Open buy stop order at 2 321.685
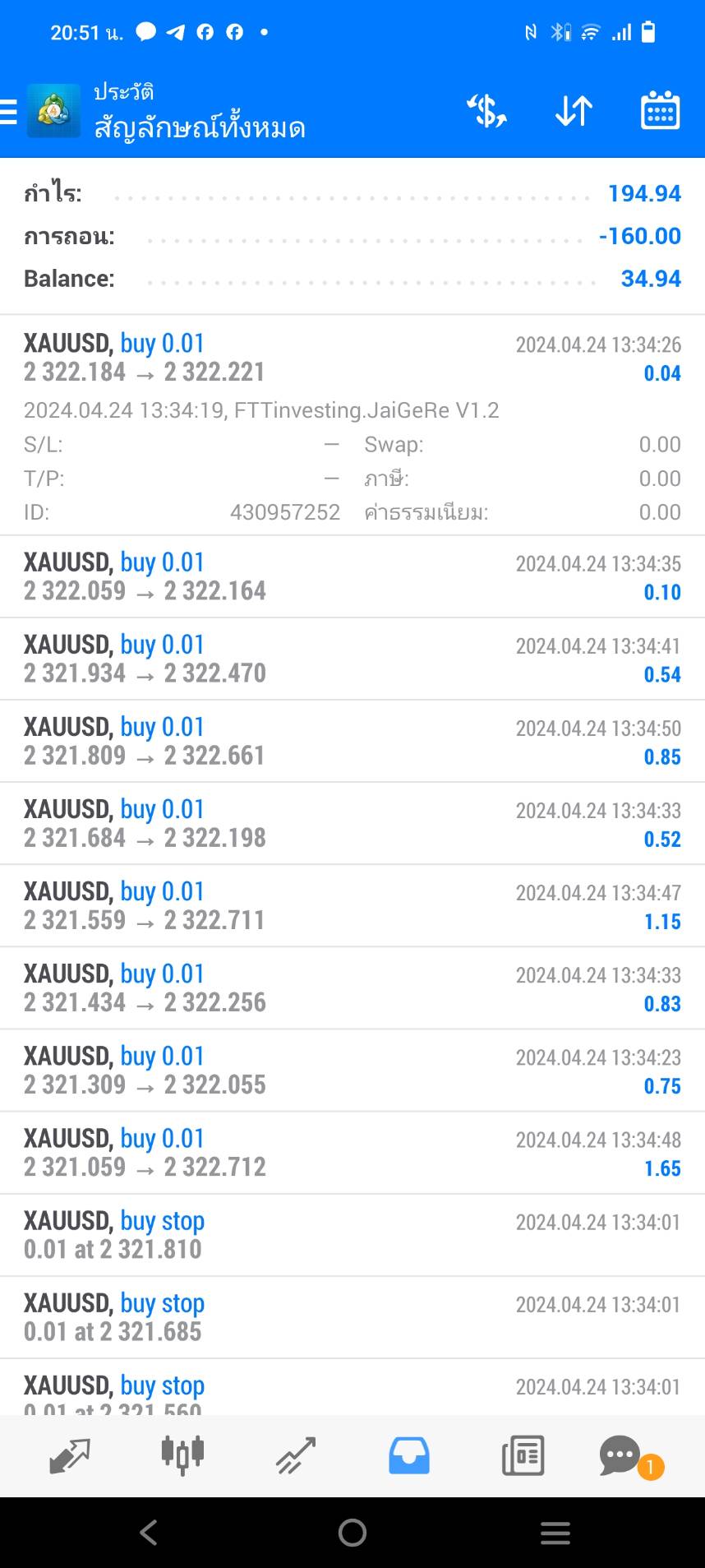 (352, 1317)
